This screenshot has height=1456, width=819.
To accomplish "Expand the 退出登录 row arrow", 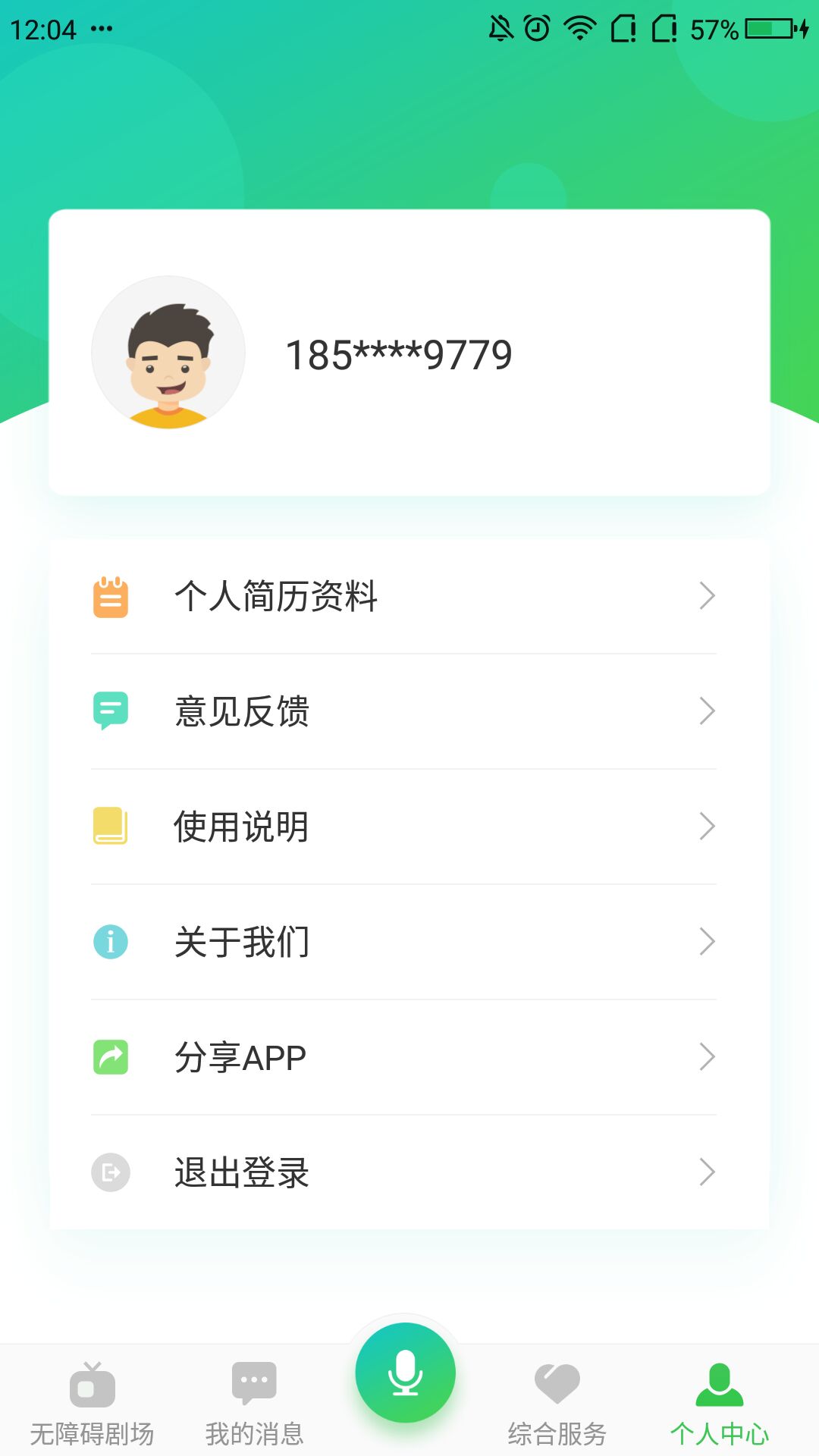I will click(708, 1172).
